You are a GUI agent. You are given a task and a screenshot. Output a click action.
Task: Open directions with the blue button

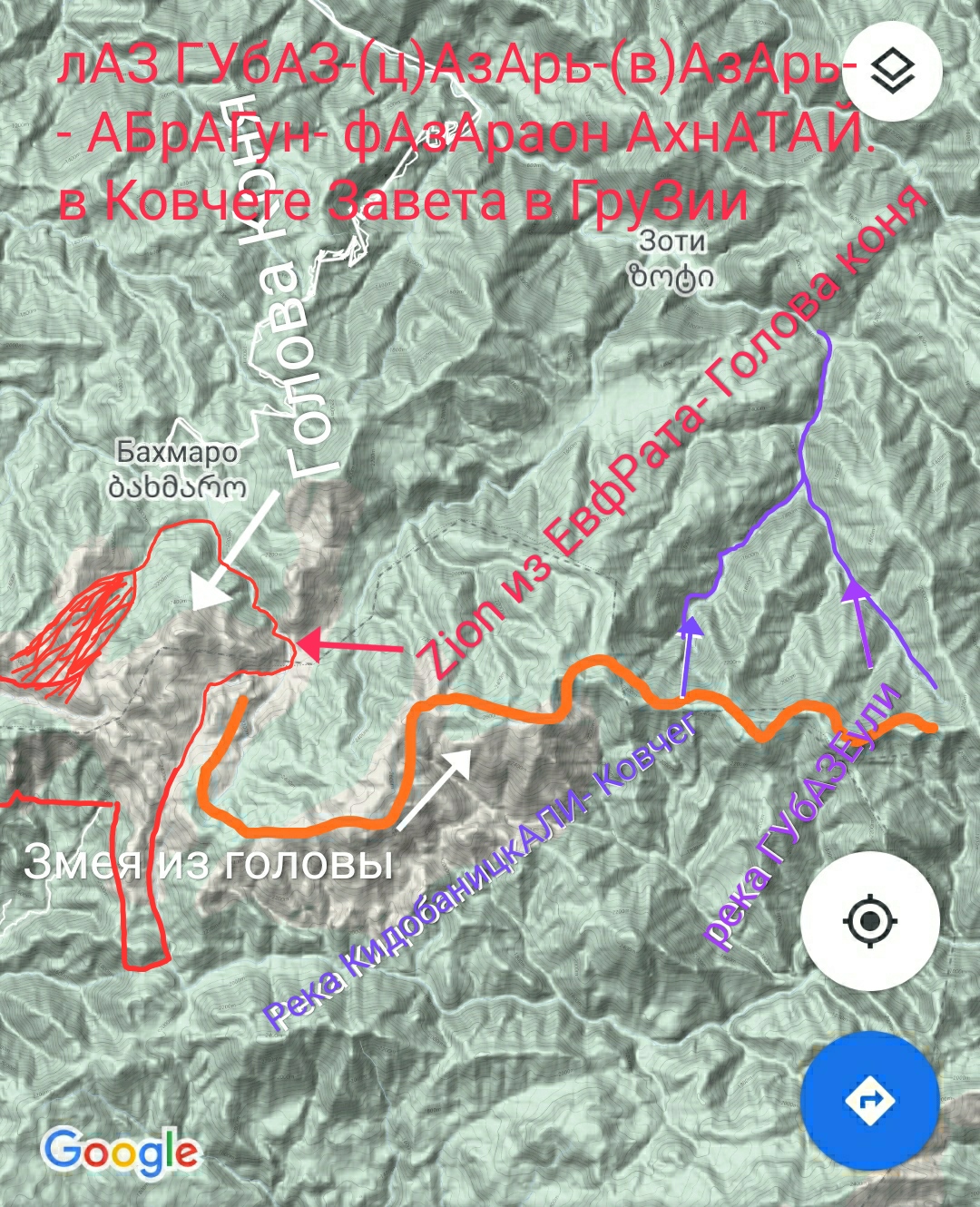point(869,1100)
